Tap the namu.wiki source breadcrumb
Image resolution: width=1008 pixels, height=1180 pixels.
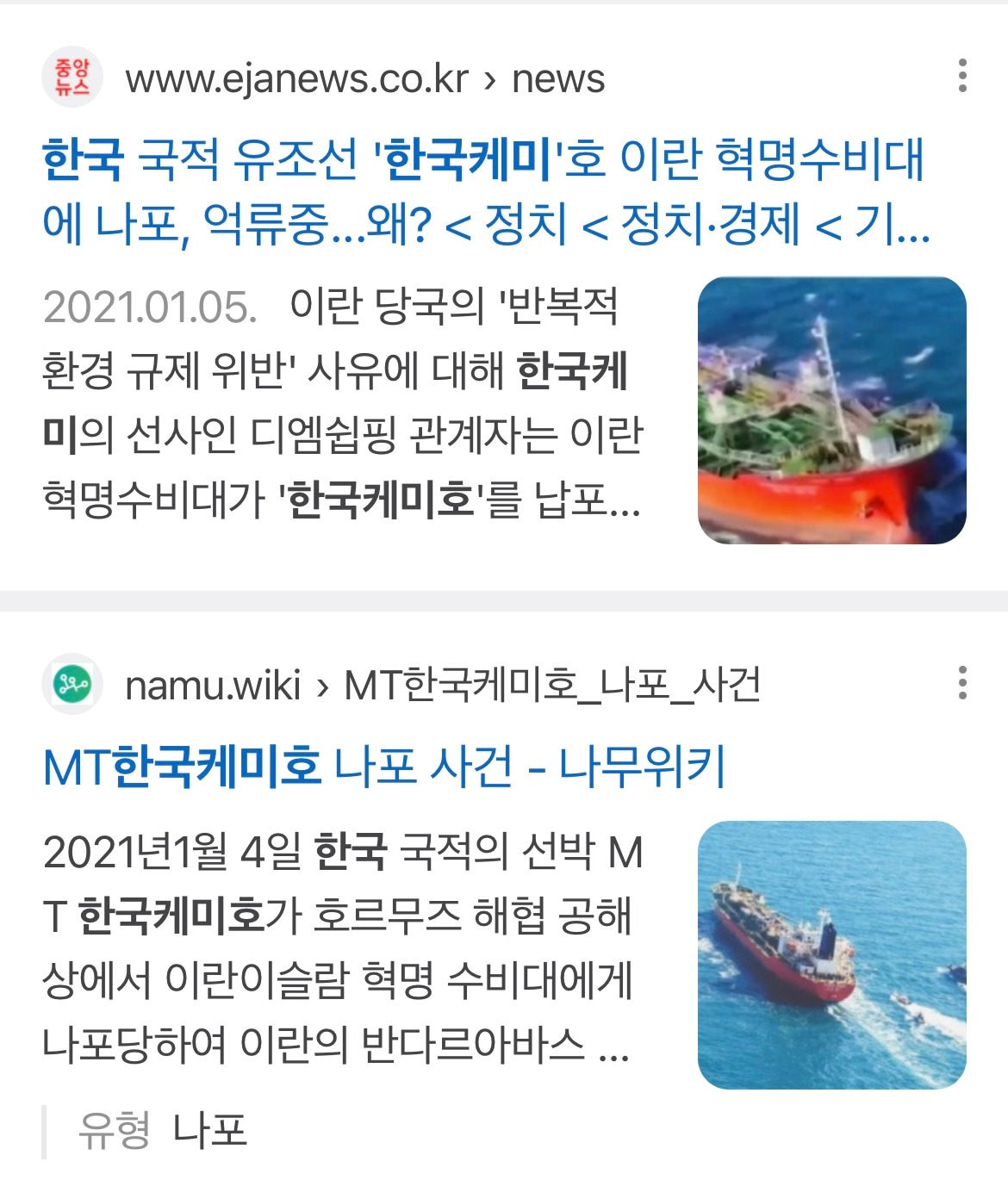(443, 685)
